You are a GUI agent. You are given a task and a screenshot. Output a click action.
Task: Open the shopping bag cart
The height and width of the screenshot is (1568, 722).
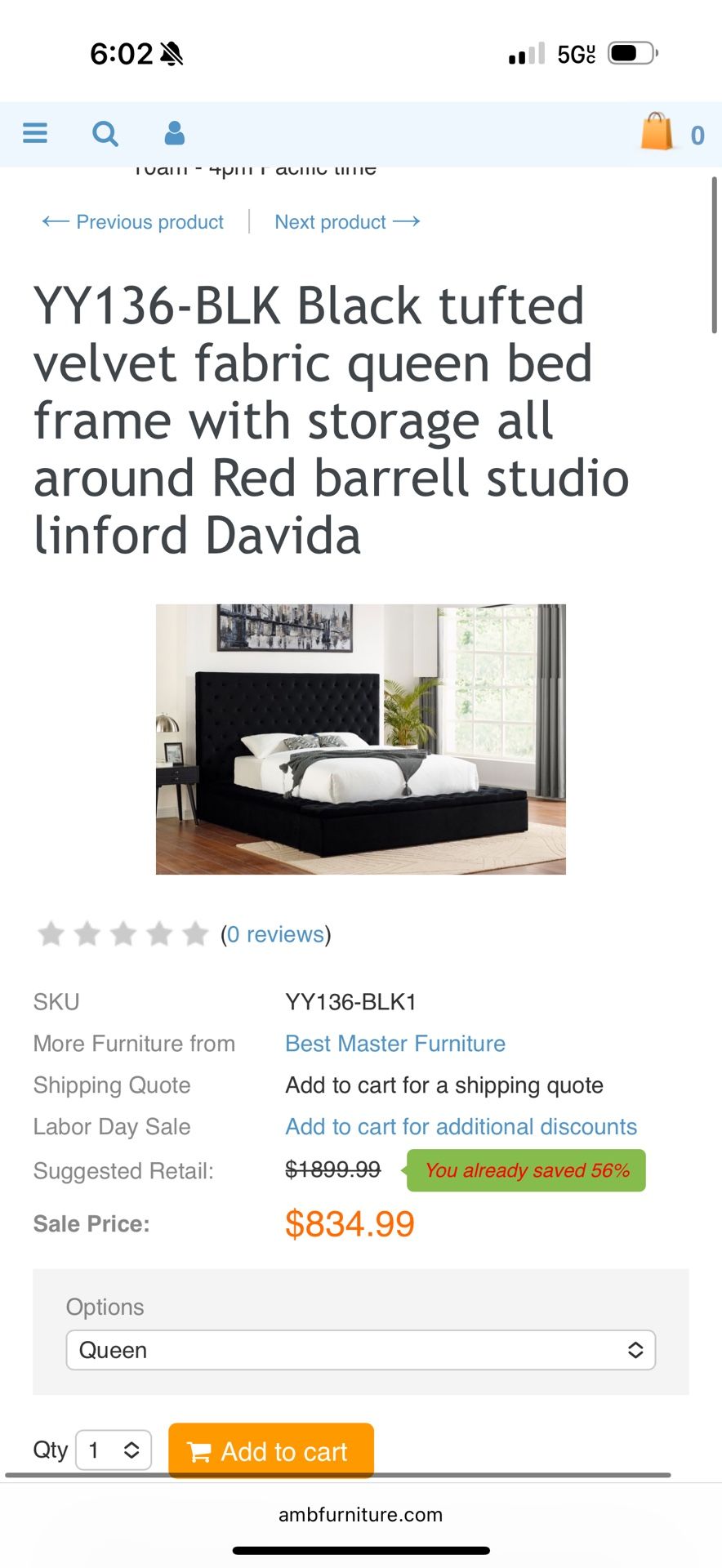click(x=658, y=132)
